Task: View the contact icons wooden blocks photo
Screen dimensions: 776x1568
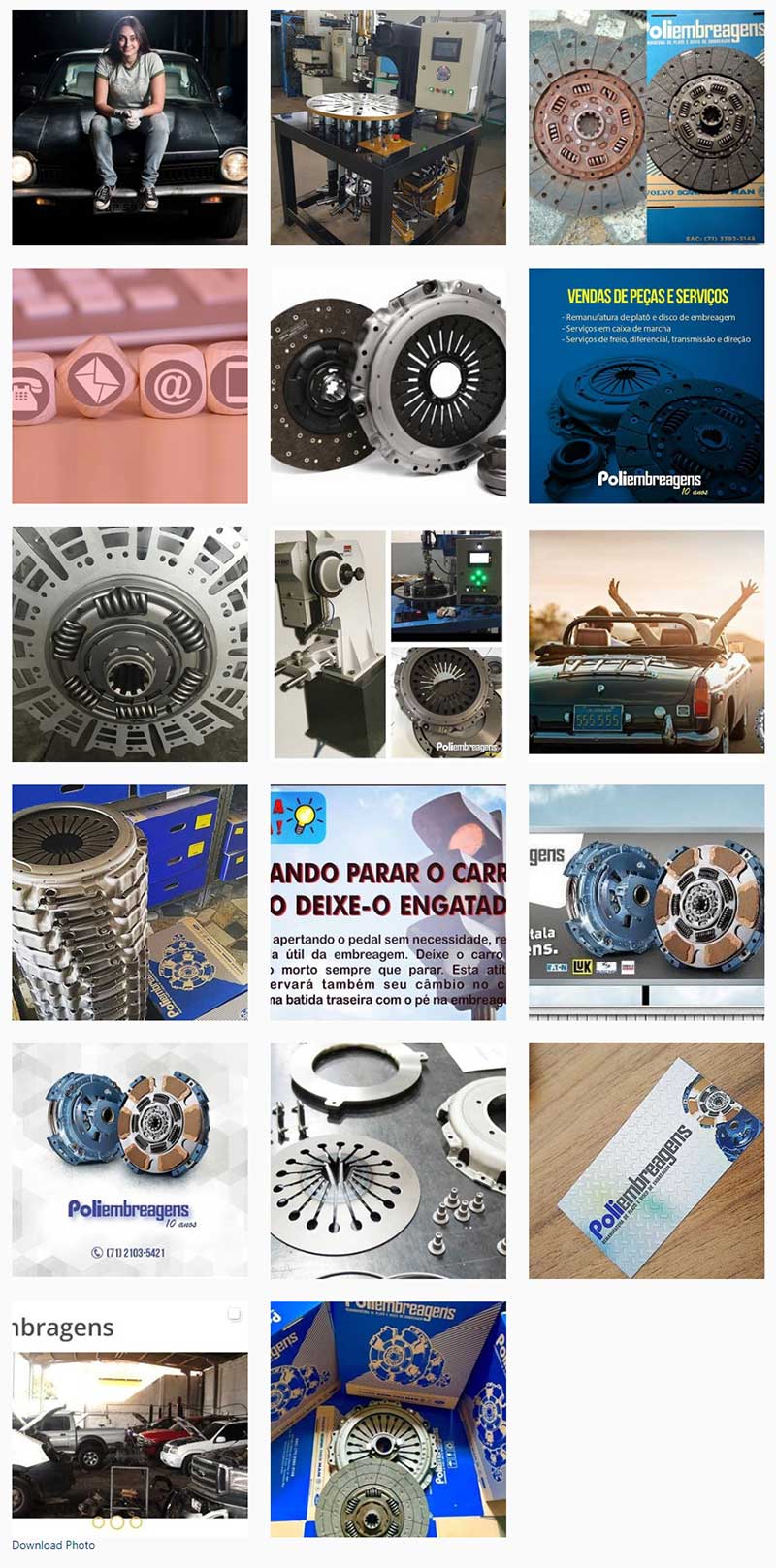Action: pyautogui.click(x=129, y=386)
